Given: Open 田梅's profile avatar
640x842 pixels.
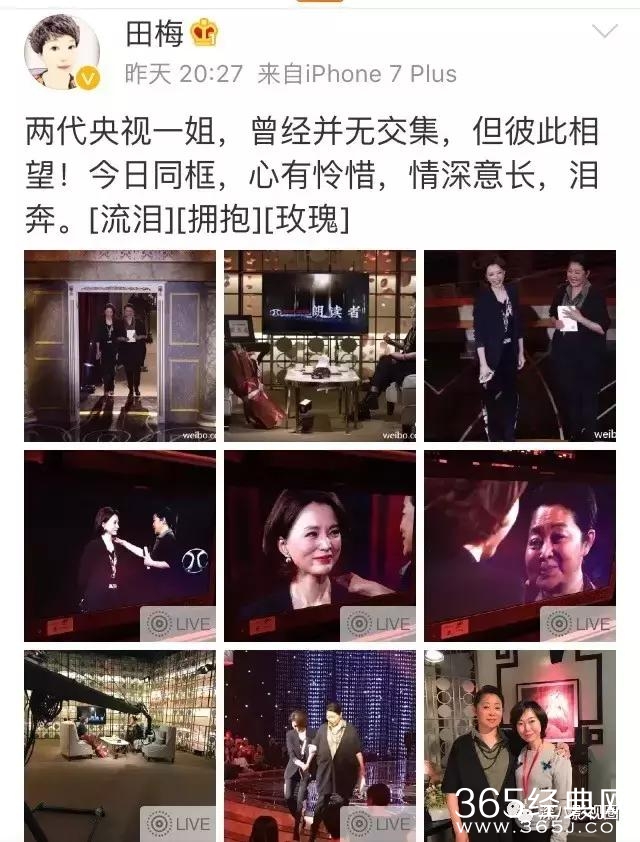Looking at the screenshot, I should point(62,53).
